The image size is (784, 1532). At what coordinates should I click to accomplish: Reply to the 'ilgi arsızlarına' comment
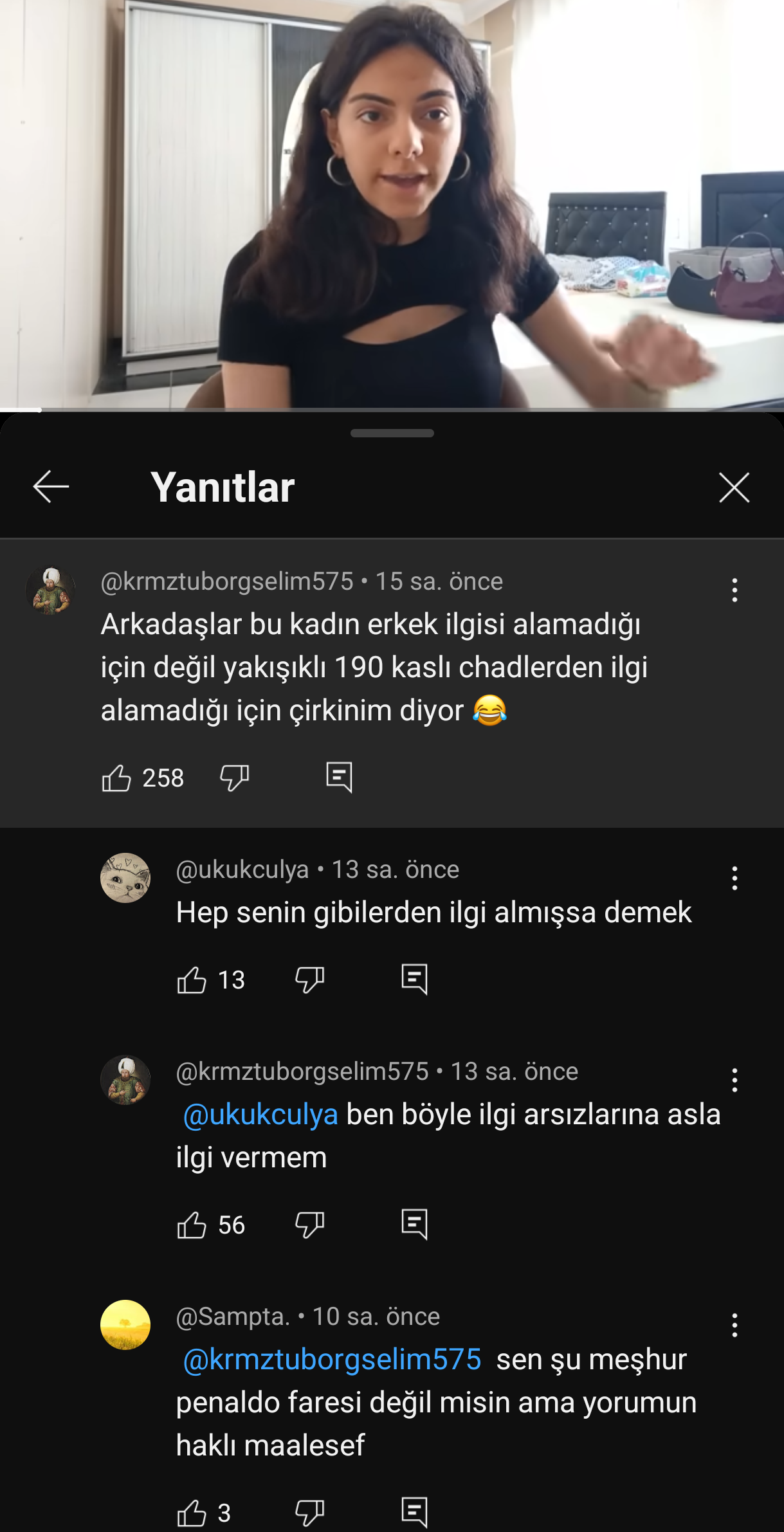point(414,1225)
